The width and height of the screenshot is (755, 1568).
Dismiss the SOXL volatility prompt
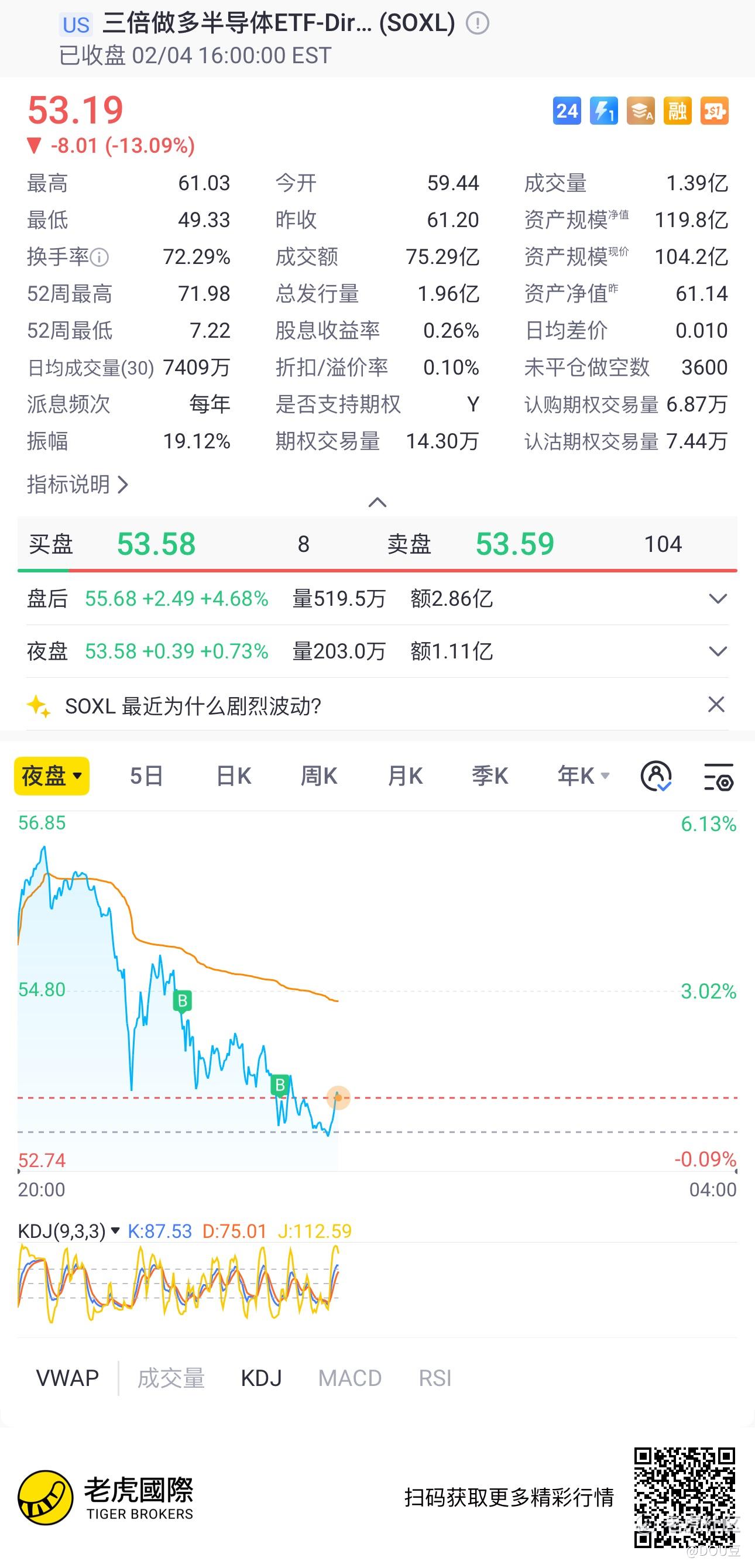click(716, 704)
